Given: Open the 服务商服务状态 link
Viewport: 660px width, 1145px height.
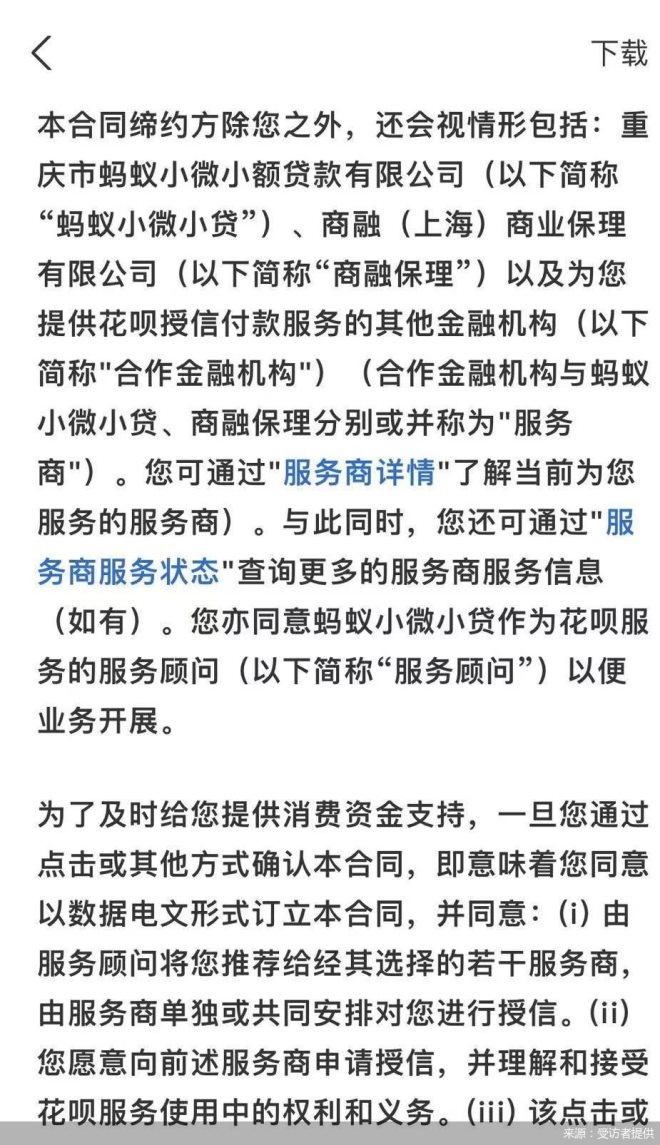Looking at the screenshot, I should 128,572.
